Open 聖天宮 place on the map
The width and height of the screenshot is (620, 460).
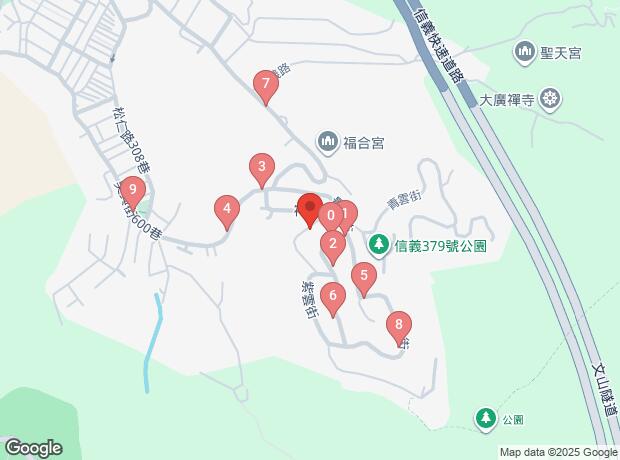tap(525, 50)
